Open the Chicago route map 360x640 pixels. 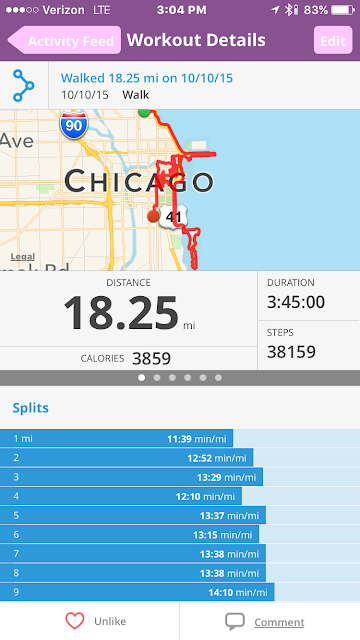point(180,190)
